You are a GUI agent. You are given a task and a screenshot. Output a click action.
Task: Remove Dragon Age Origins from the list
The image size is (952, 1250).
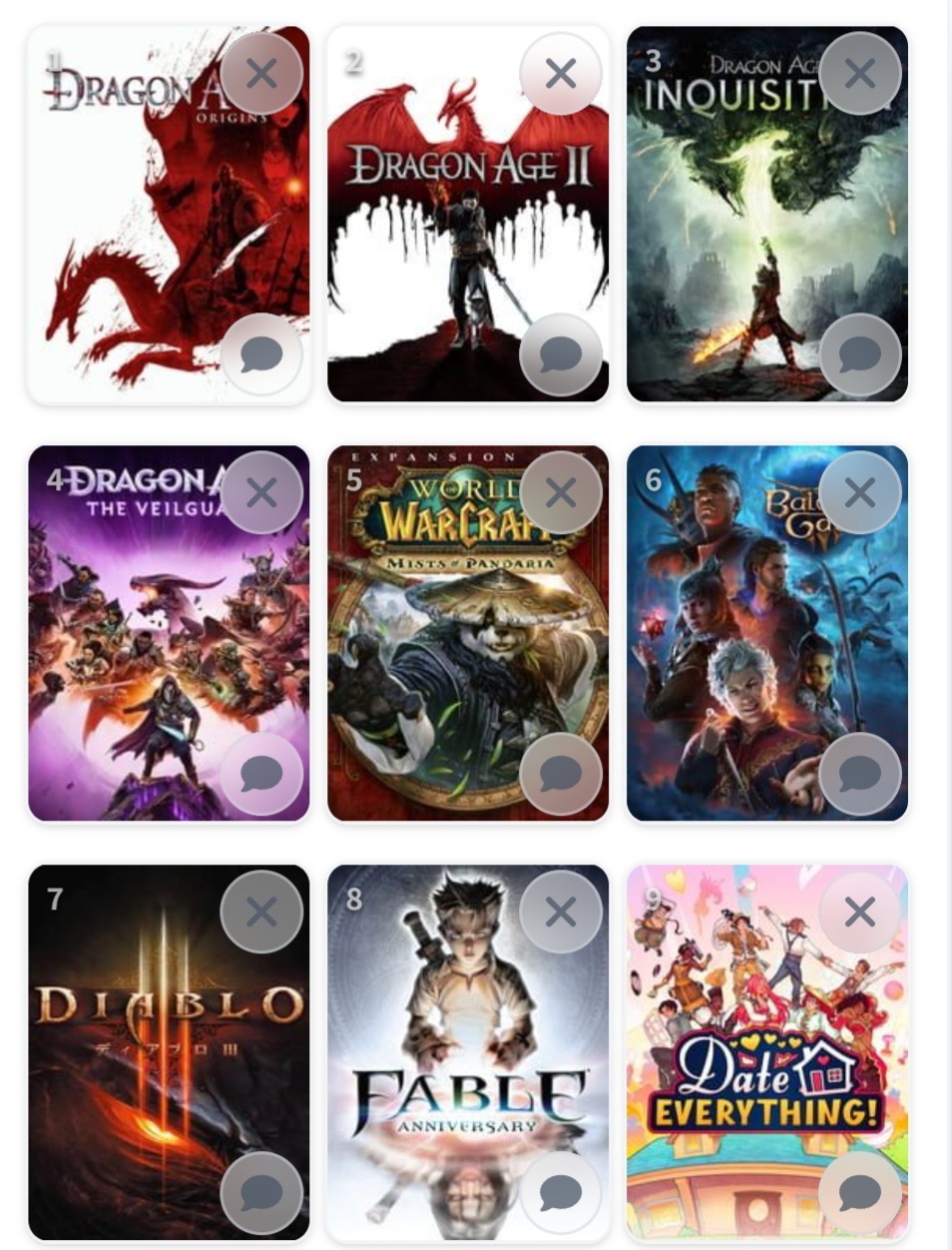tap(261, 74)
